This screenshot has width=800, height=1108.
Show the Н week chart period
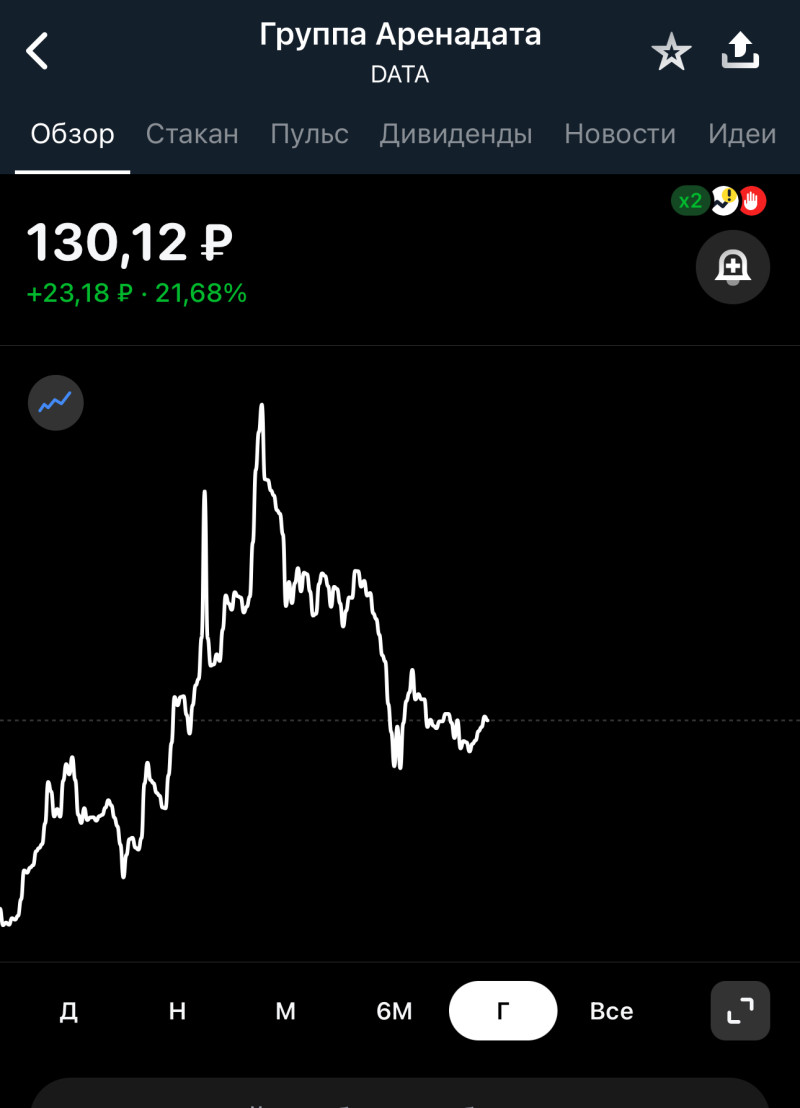click(x=177, y=1011)
